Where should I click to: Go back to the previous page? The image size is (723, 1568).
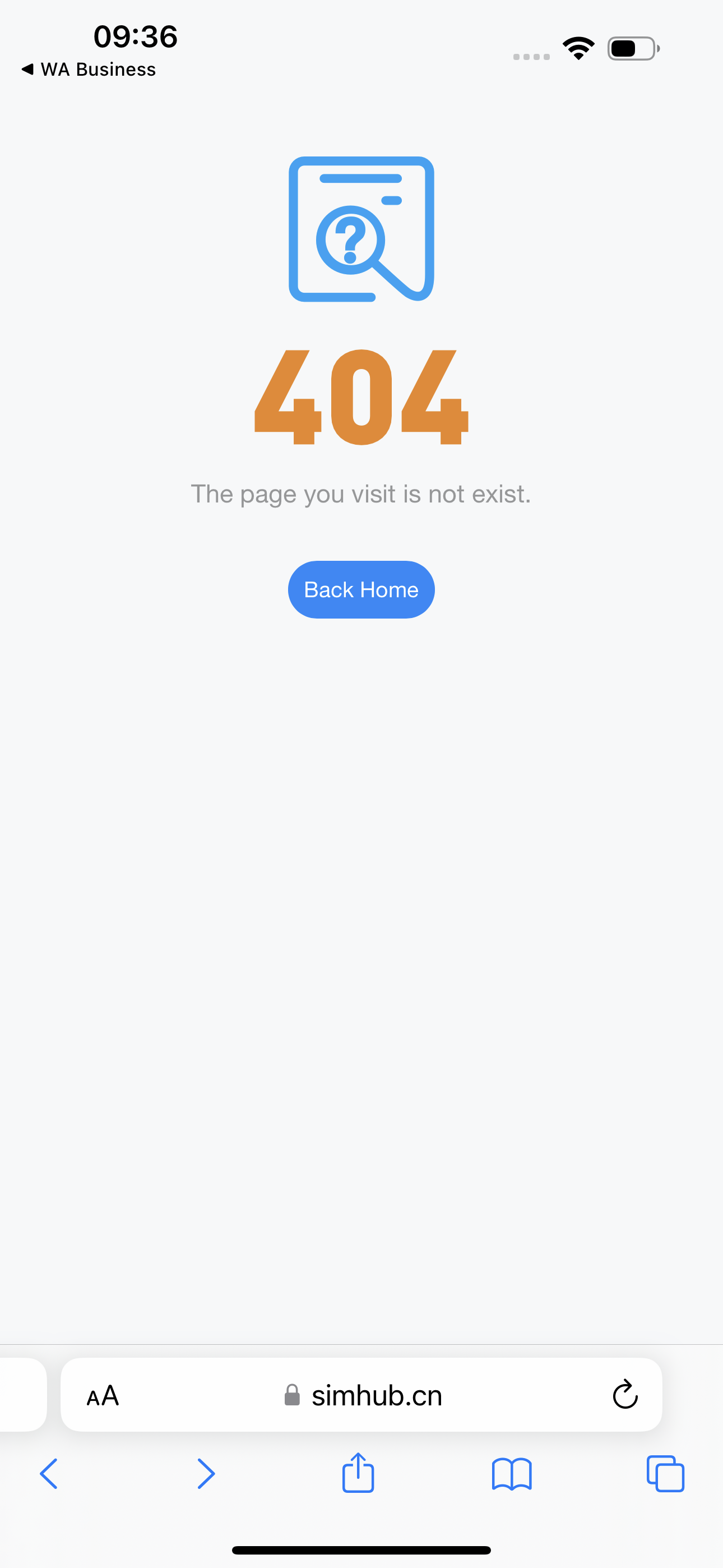coord(49,1474)
